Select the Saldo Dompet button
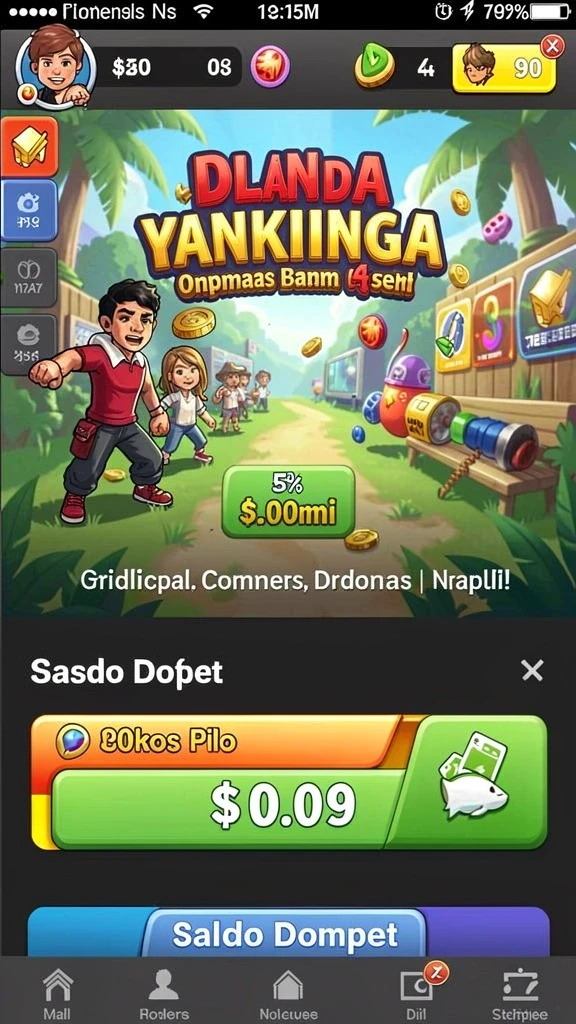Screen dimensions: 576x1024 pyautogui.click(x=284, y=935)
